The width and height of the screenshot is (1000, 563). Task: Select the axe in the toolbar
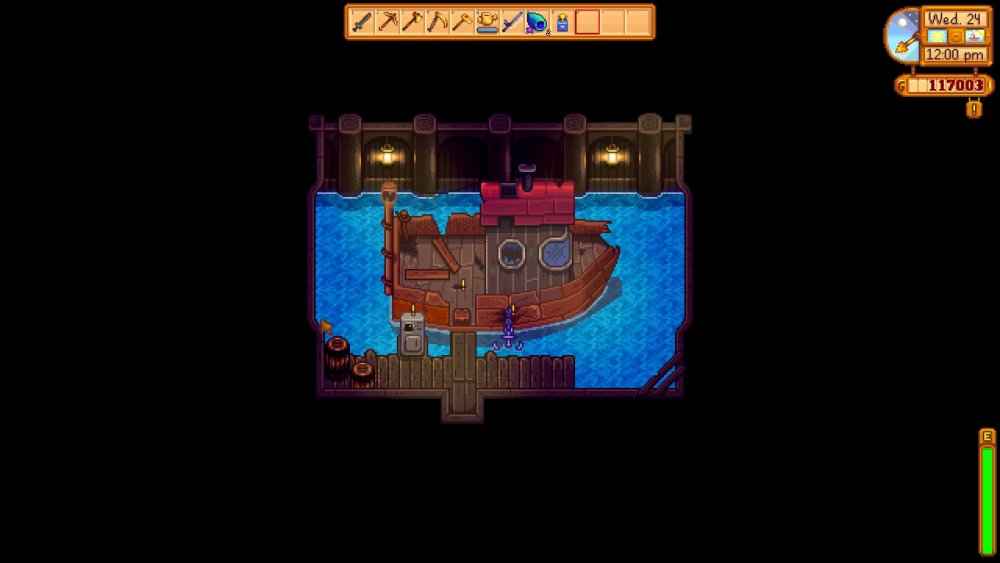coord(412,22)
